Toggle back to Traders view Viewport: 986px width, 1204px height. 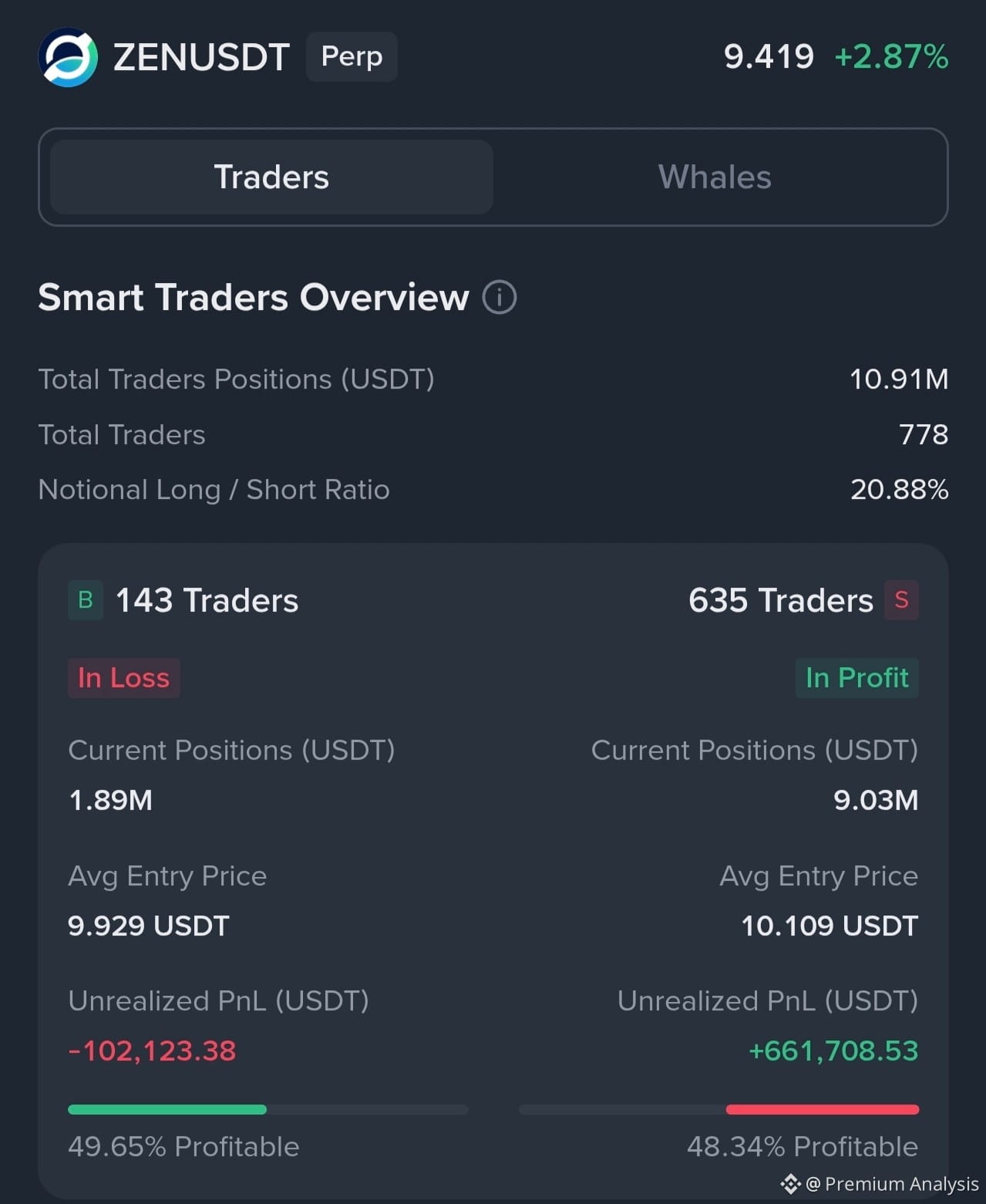pos(271,177)
